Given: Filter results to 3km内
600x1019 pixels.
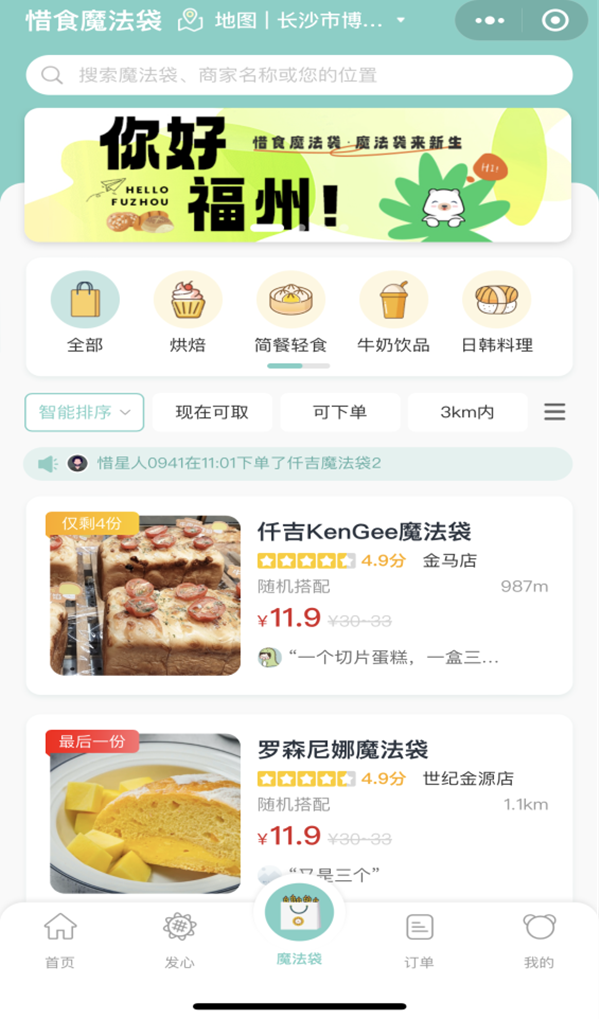Looking at the screenshot, I should [467, 412].
